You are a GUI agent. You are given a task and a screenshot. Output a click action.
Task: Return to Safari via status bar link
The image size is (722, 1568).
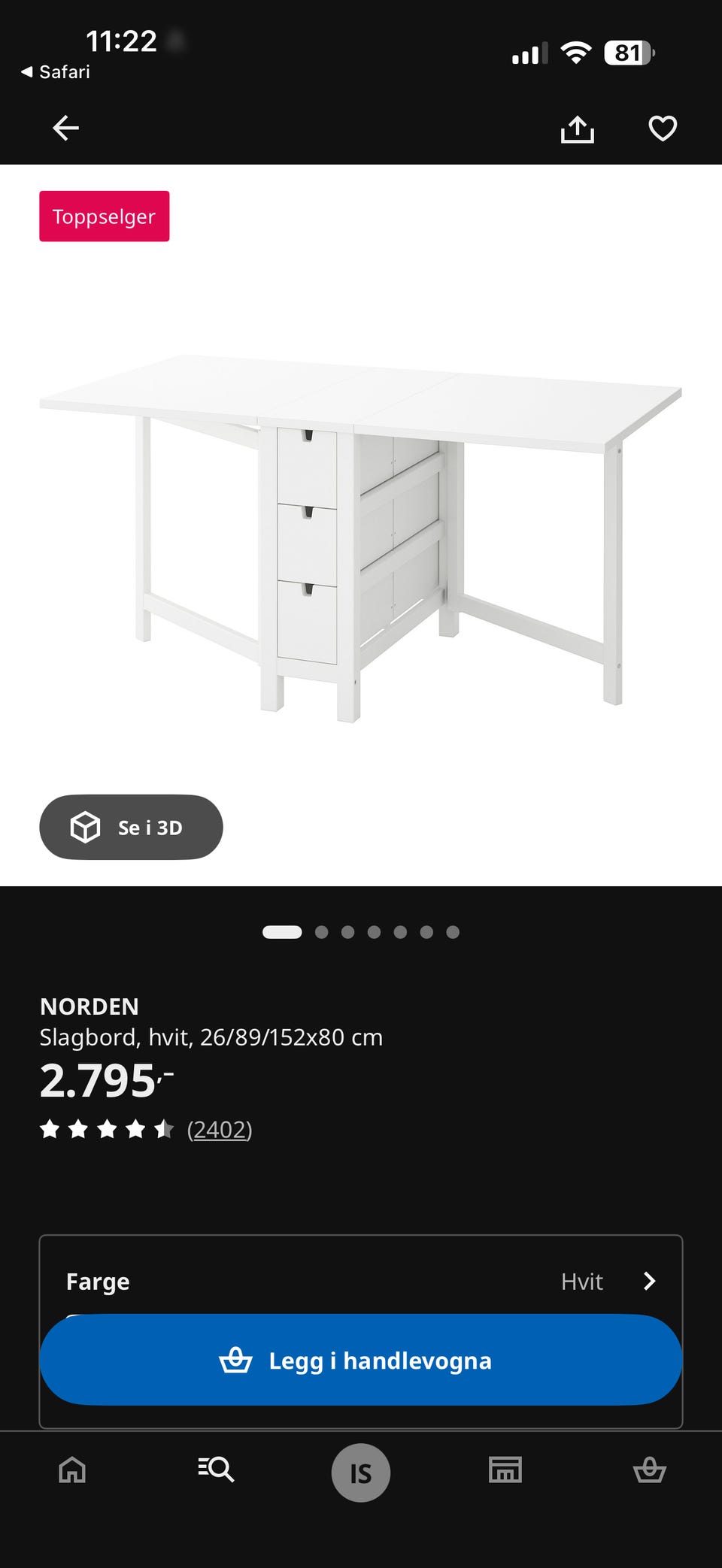tap(56, 72)
